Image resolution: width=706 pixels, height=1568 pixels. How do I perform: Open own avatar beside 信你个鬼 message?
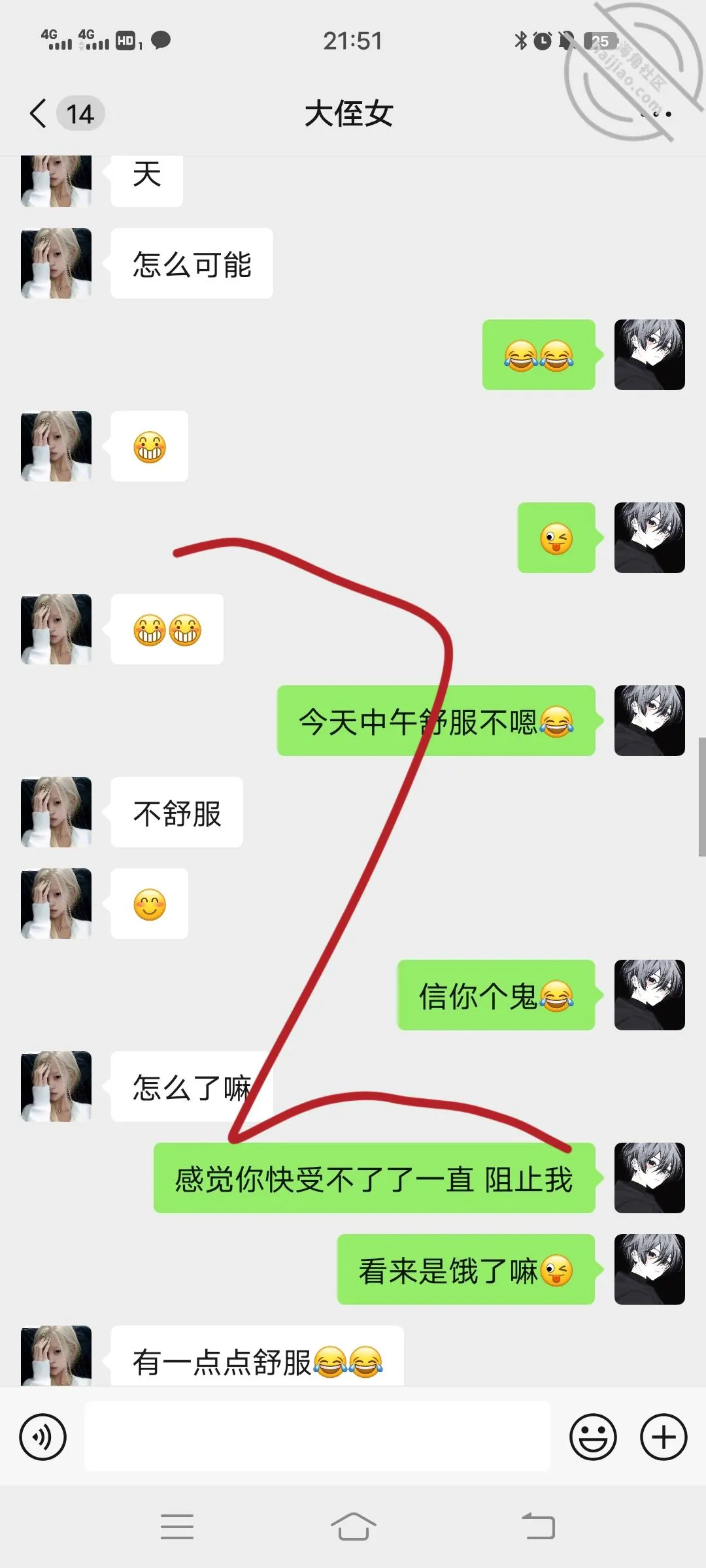point(650,995)
